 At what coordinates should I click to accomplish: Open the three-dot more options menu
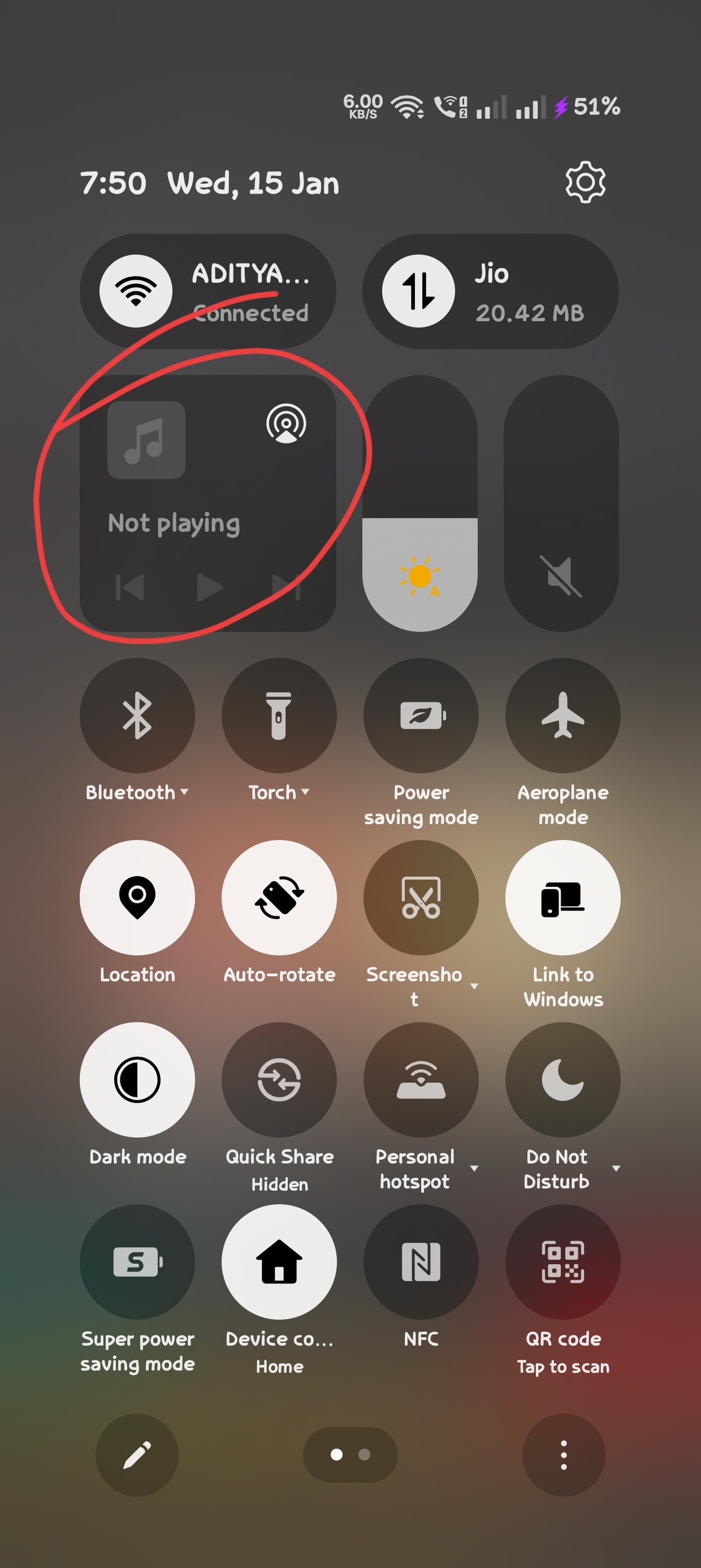[x=564, y=1455]
